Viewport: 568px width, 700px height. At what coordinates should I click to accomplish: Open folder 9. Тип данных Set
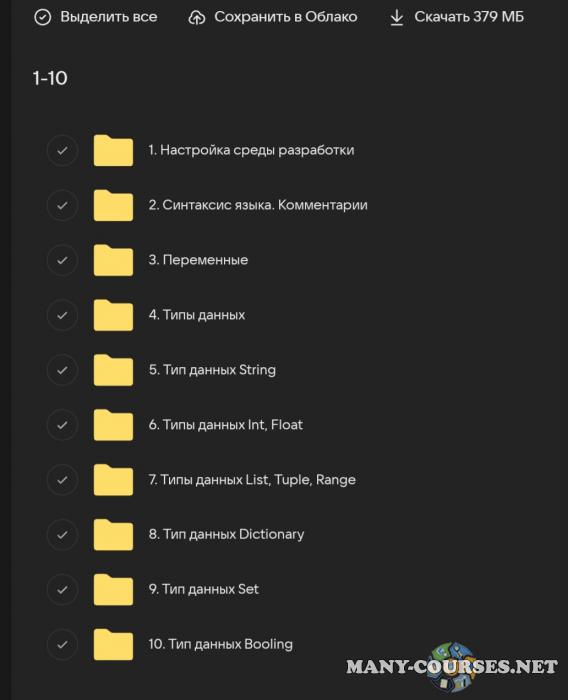(x=204, y=589)
